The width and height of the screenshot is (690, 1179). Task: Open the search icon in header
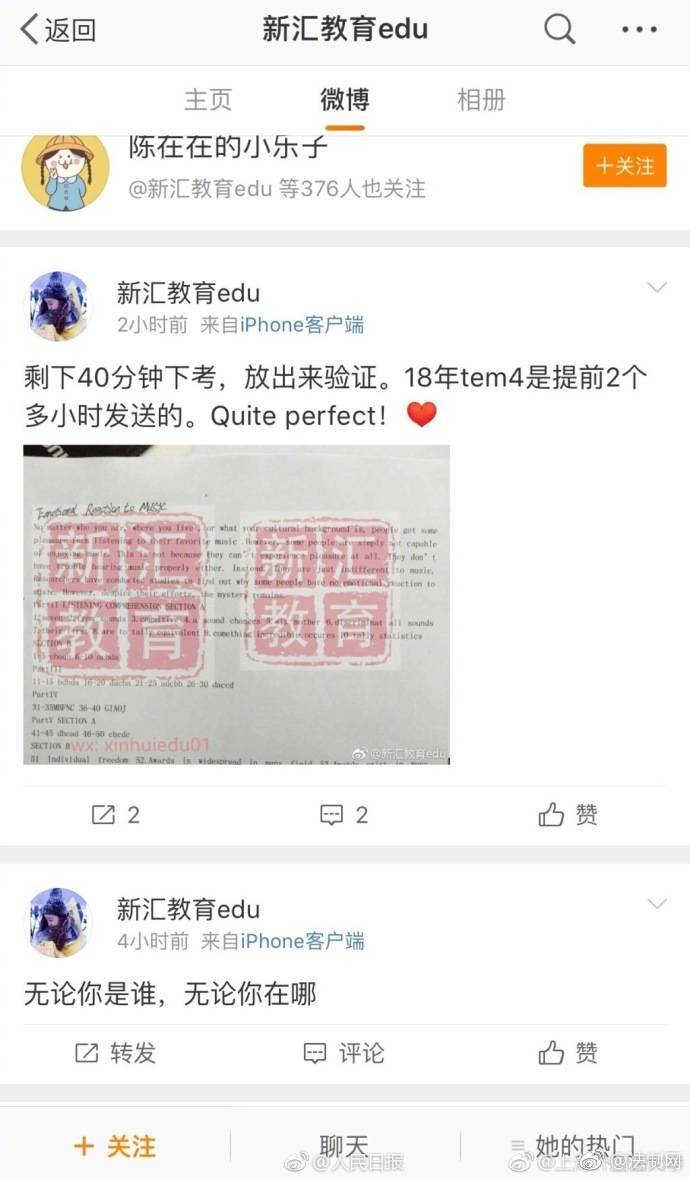click(x=559, y=30)
